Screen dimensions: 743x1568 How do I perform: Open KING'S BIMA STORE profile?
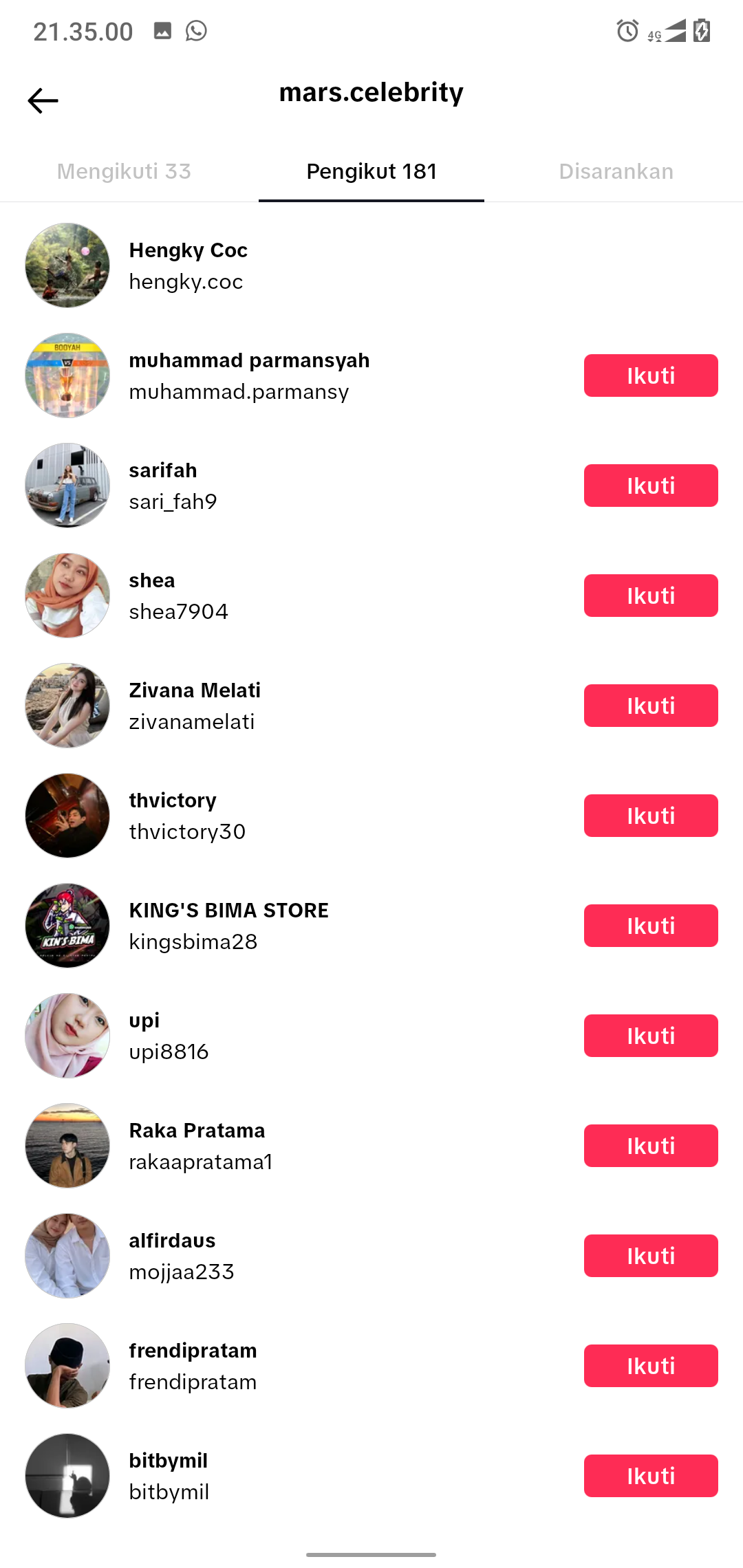pos(228,926)
